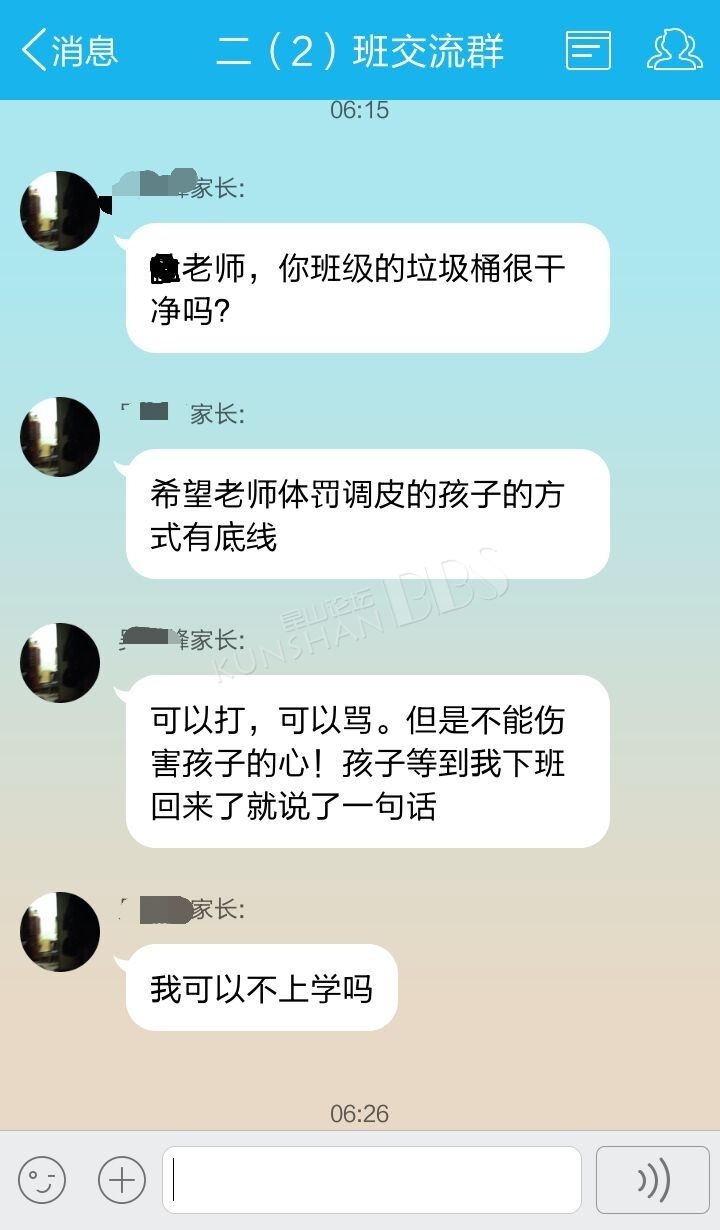
Task: Focus the message input field
Action: (372, 1180)
